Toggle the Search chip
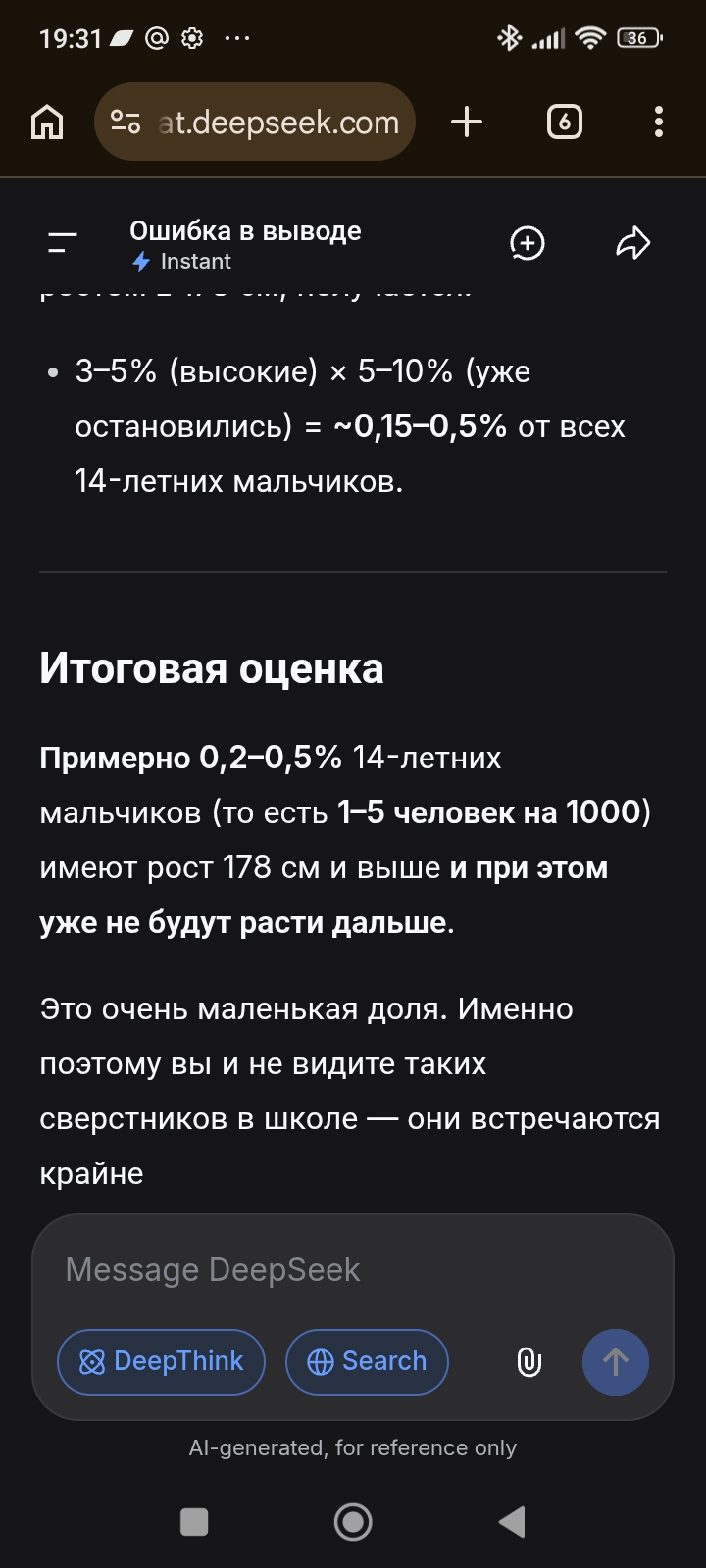The width and height of the screenshot is (706, 1568). (367, 1361)
